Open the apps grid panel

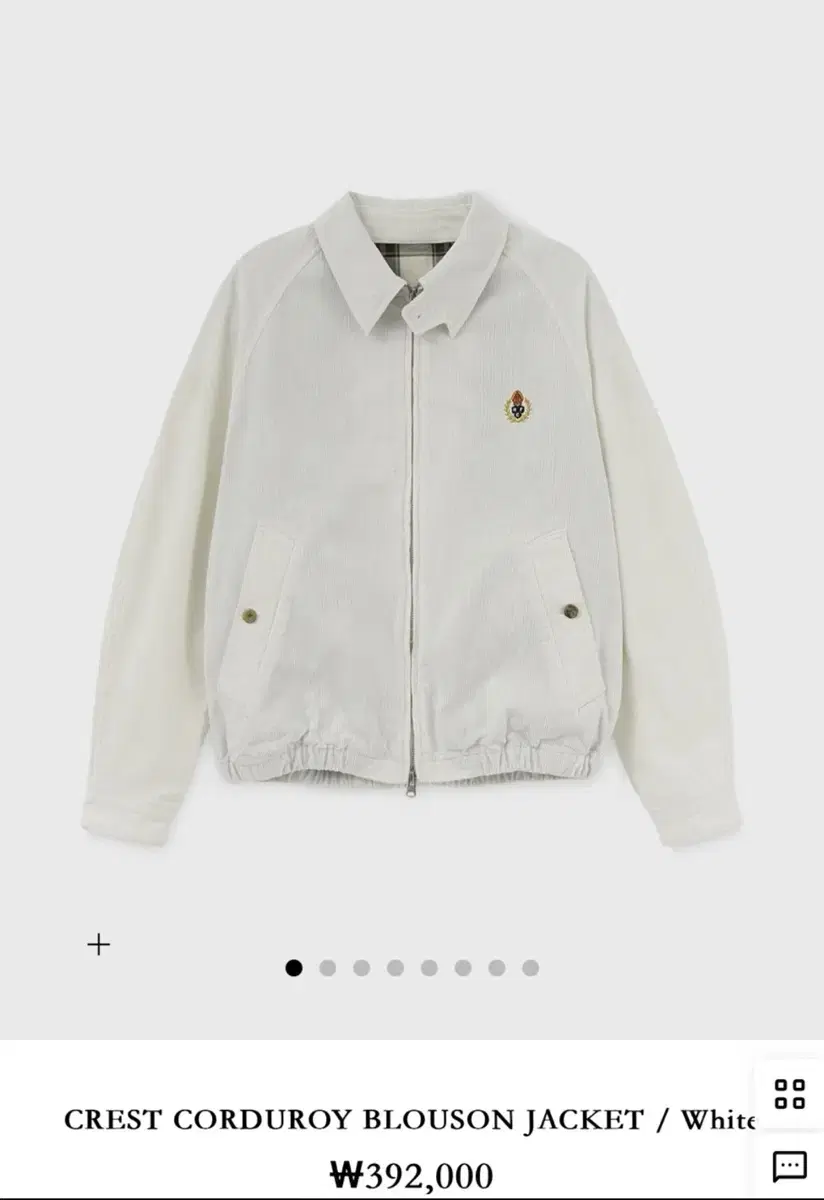click(791, 1092)
